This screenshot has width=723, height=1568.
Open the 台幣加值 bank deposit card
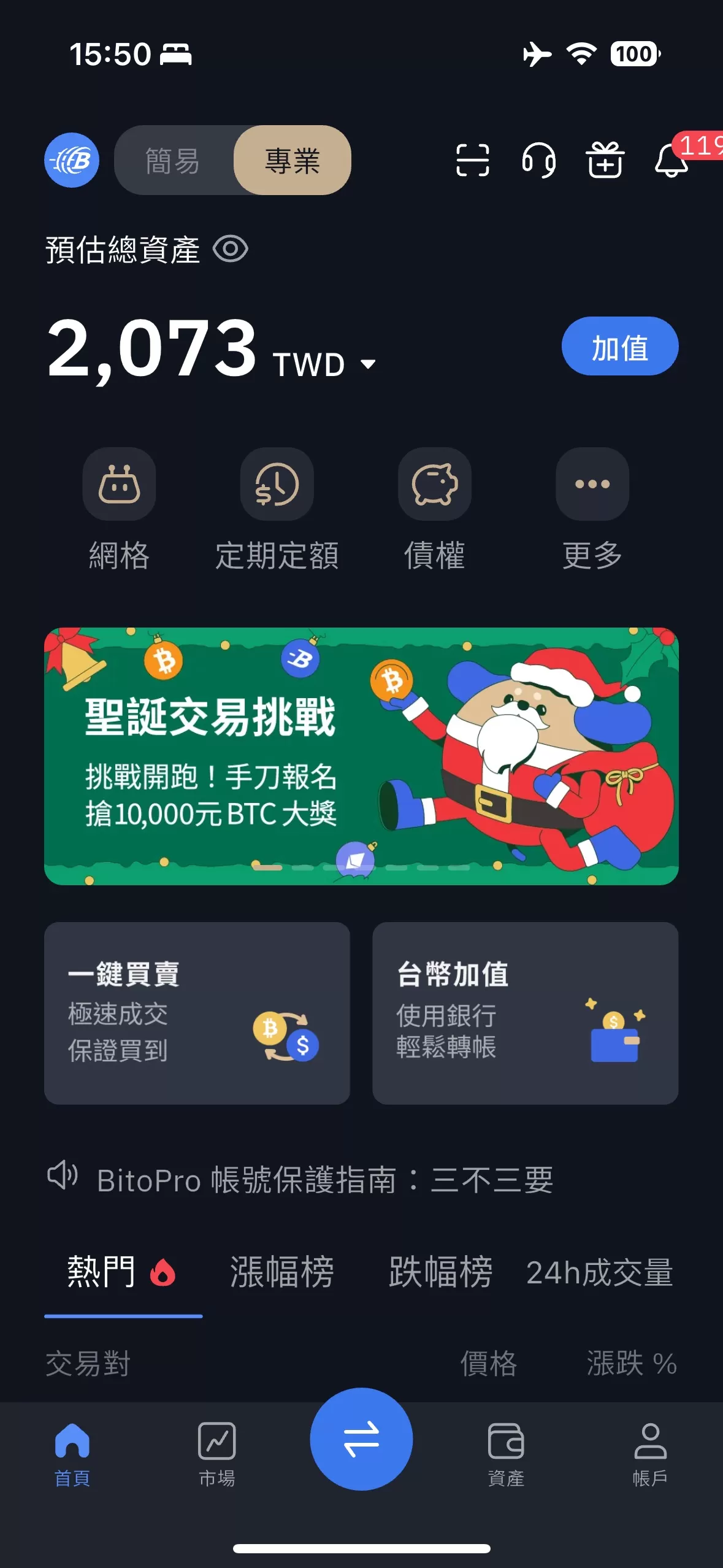pos(525,1013)
